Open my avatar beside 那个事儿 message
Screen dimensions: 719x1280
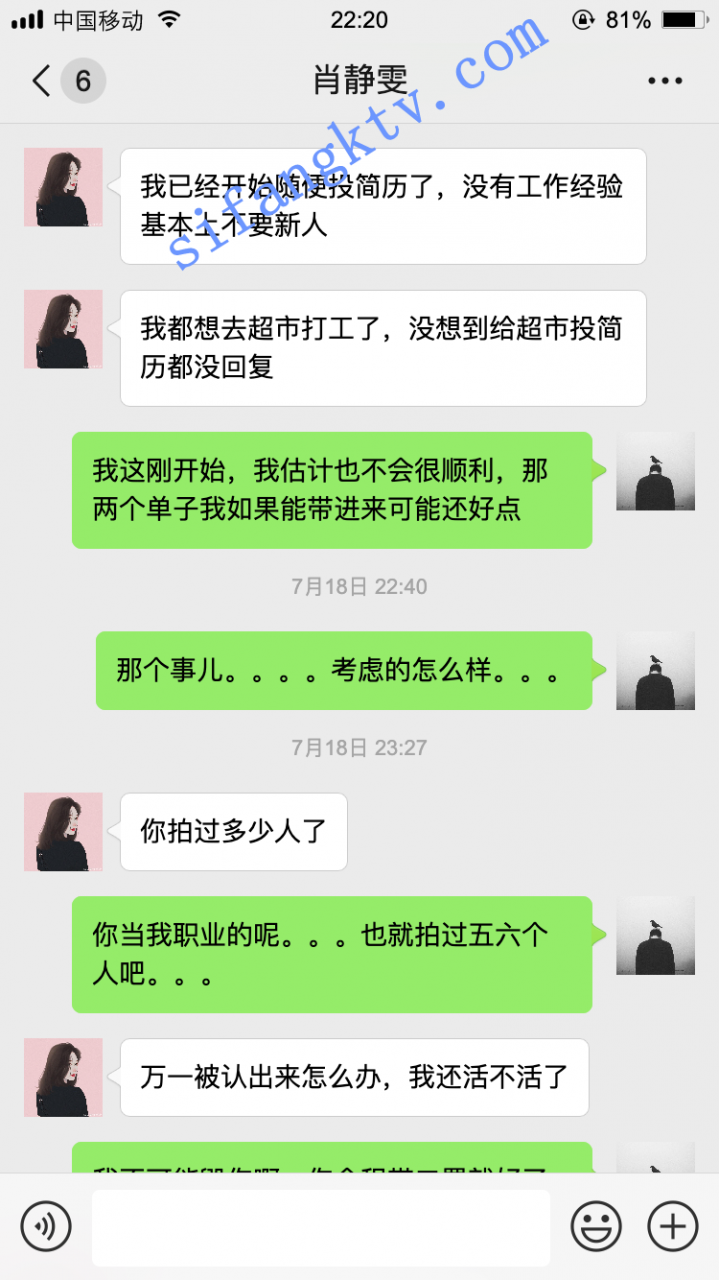point(655,670)
